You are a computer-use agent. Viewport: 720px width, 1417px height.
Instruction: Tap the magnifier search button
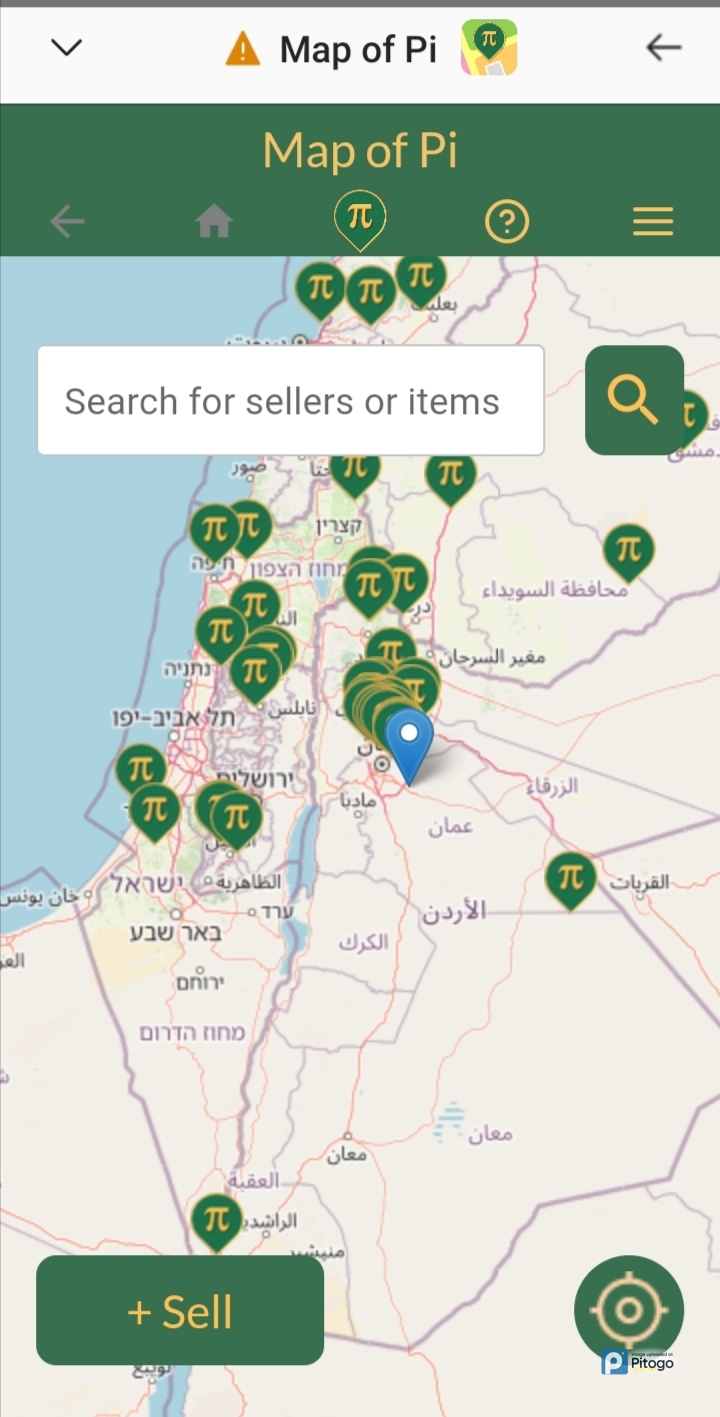point(634,400)
